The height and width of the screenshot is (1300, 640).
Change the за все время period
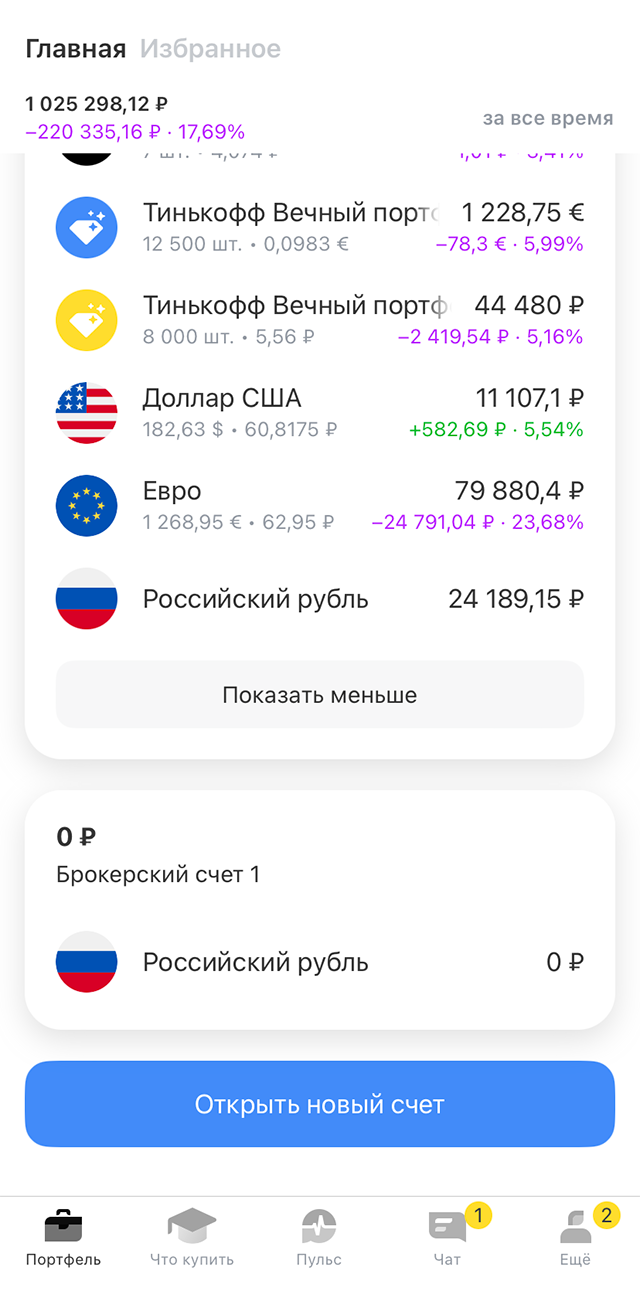pyautogui.click(x=548, y=118)
